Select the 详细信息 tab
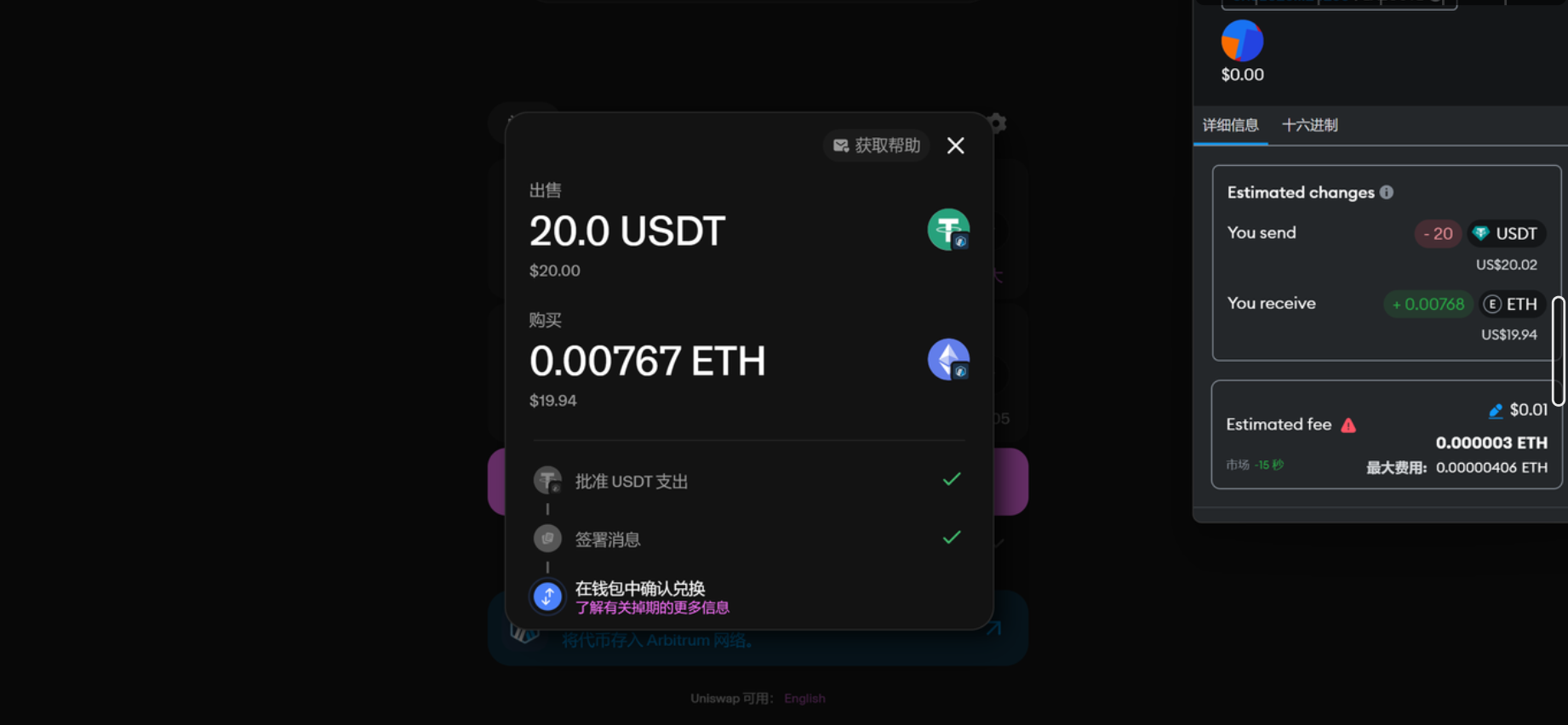Screen dimensions: 1568x725 click(1230, 125)
